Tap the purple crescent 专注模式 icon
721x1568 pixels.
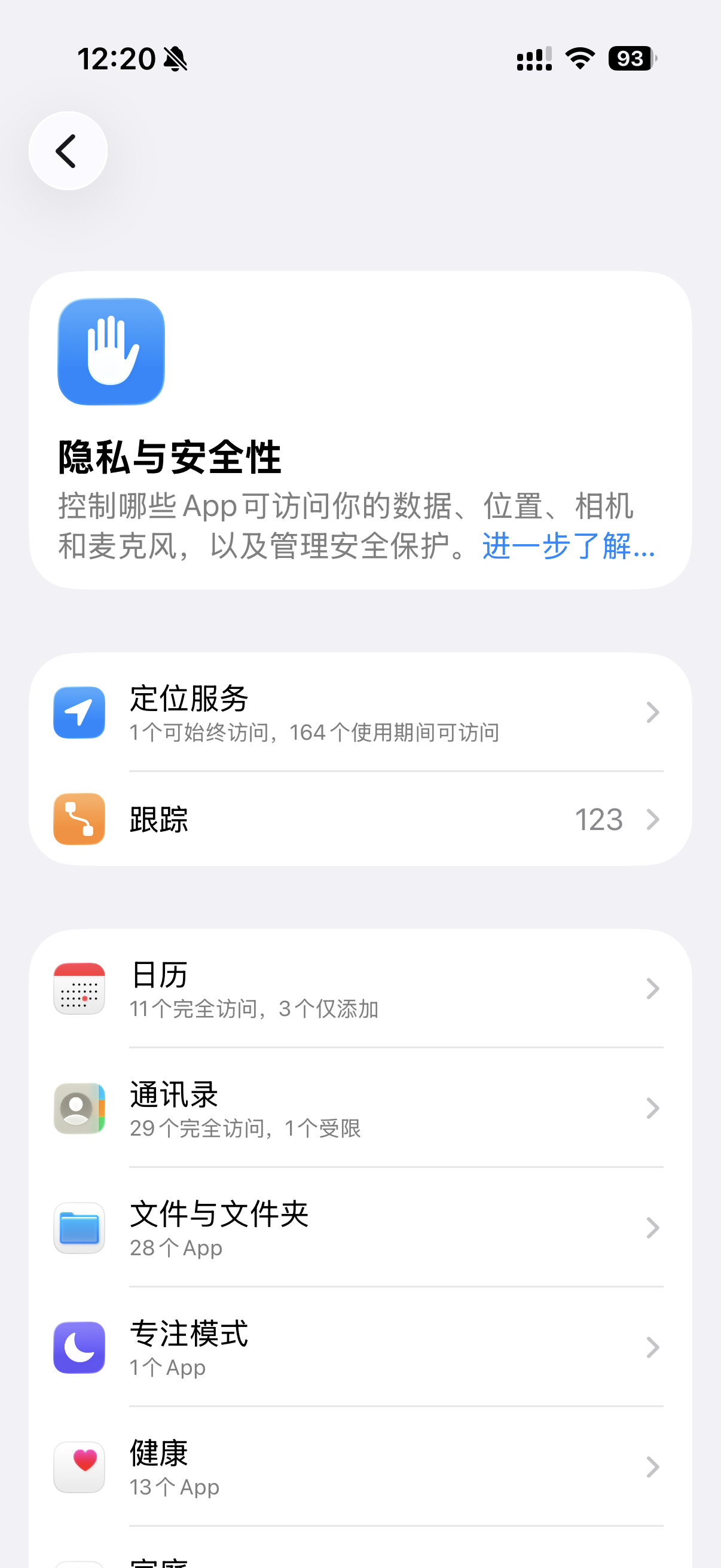coord(79,1349)
